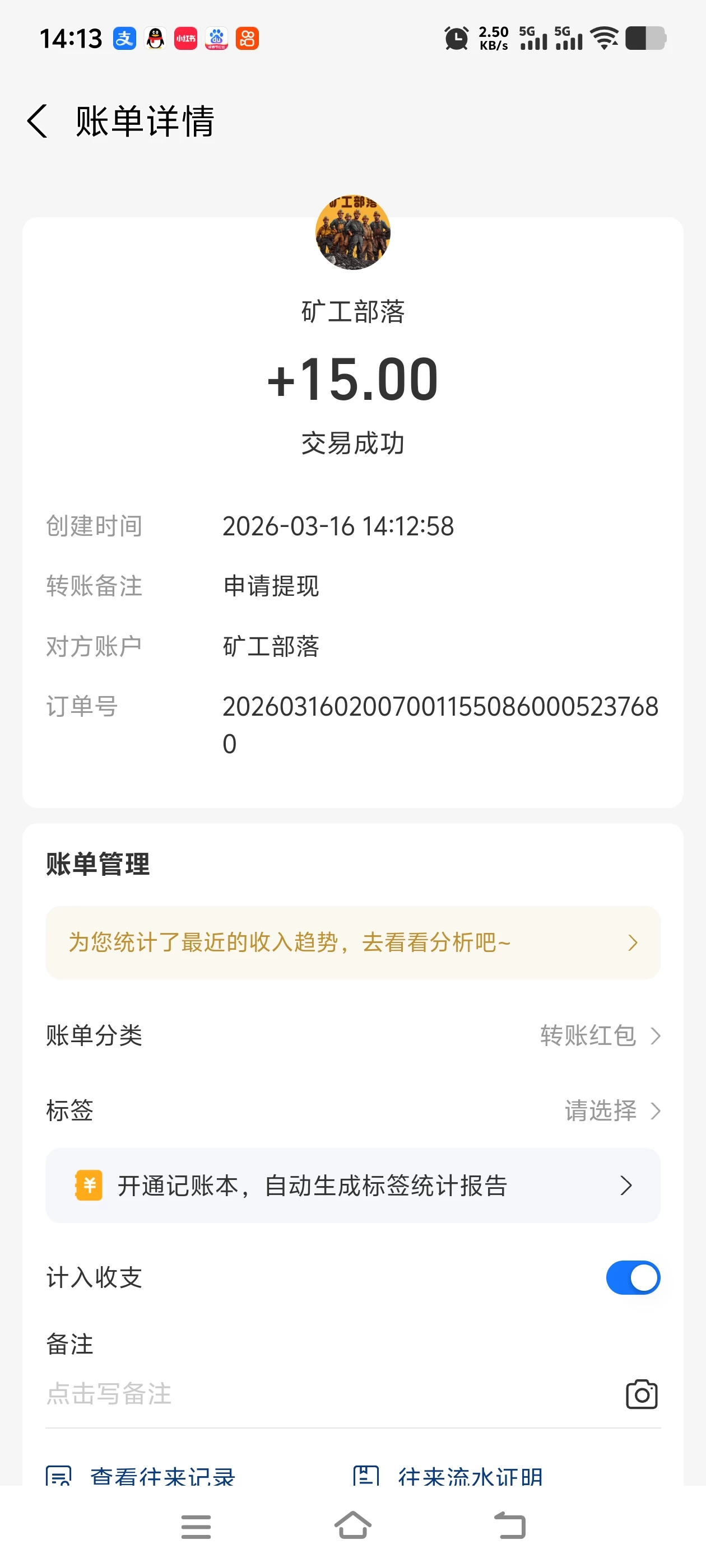Tap the home key in the navigation bar
Image resolution: width=706 pixels, height=1568 pixels.
352,1527
